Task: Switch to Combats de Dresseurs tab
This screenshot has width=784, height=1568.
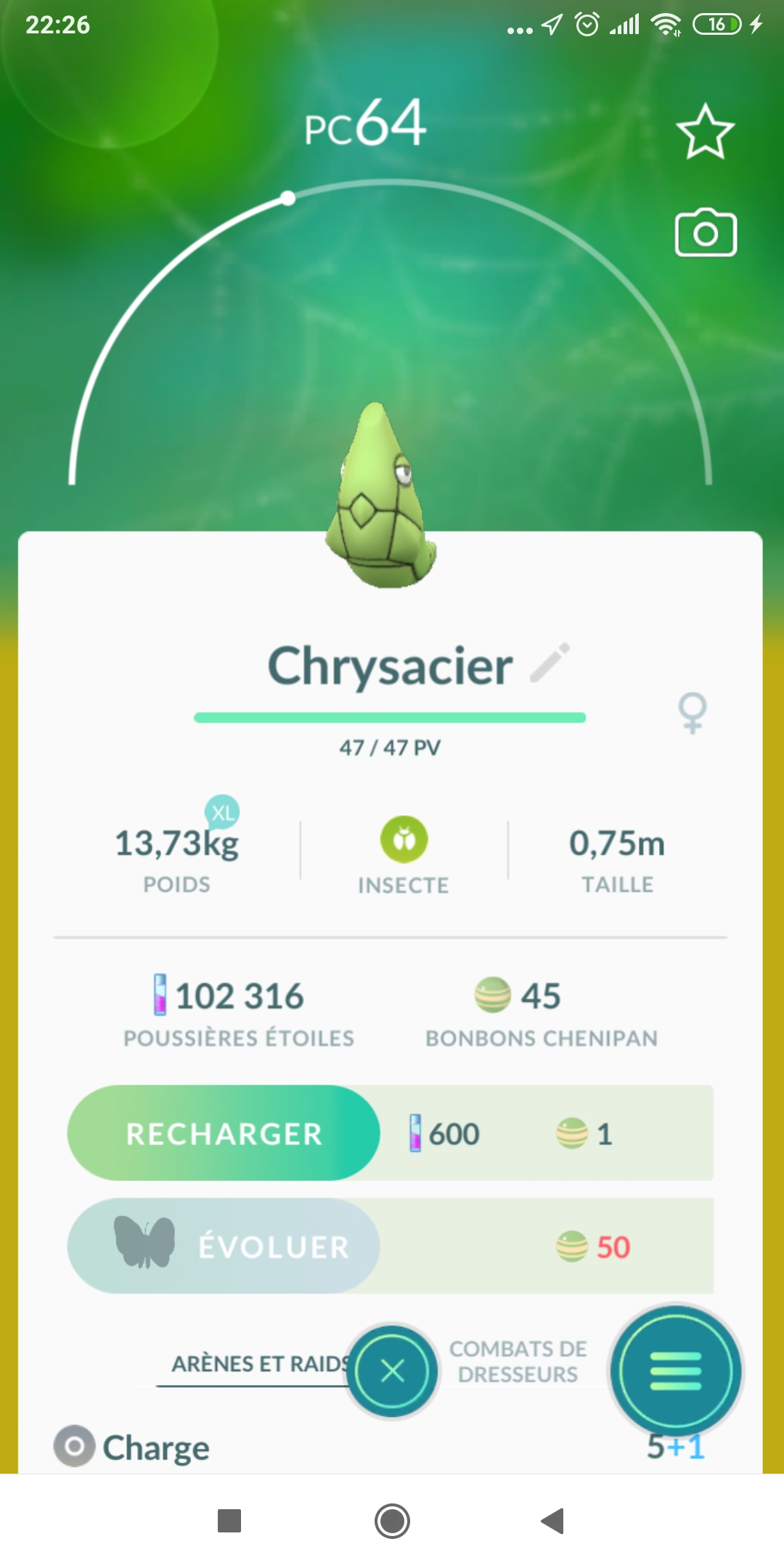Action: coord(518,1362)
